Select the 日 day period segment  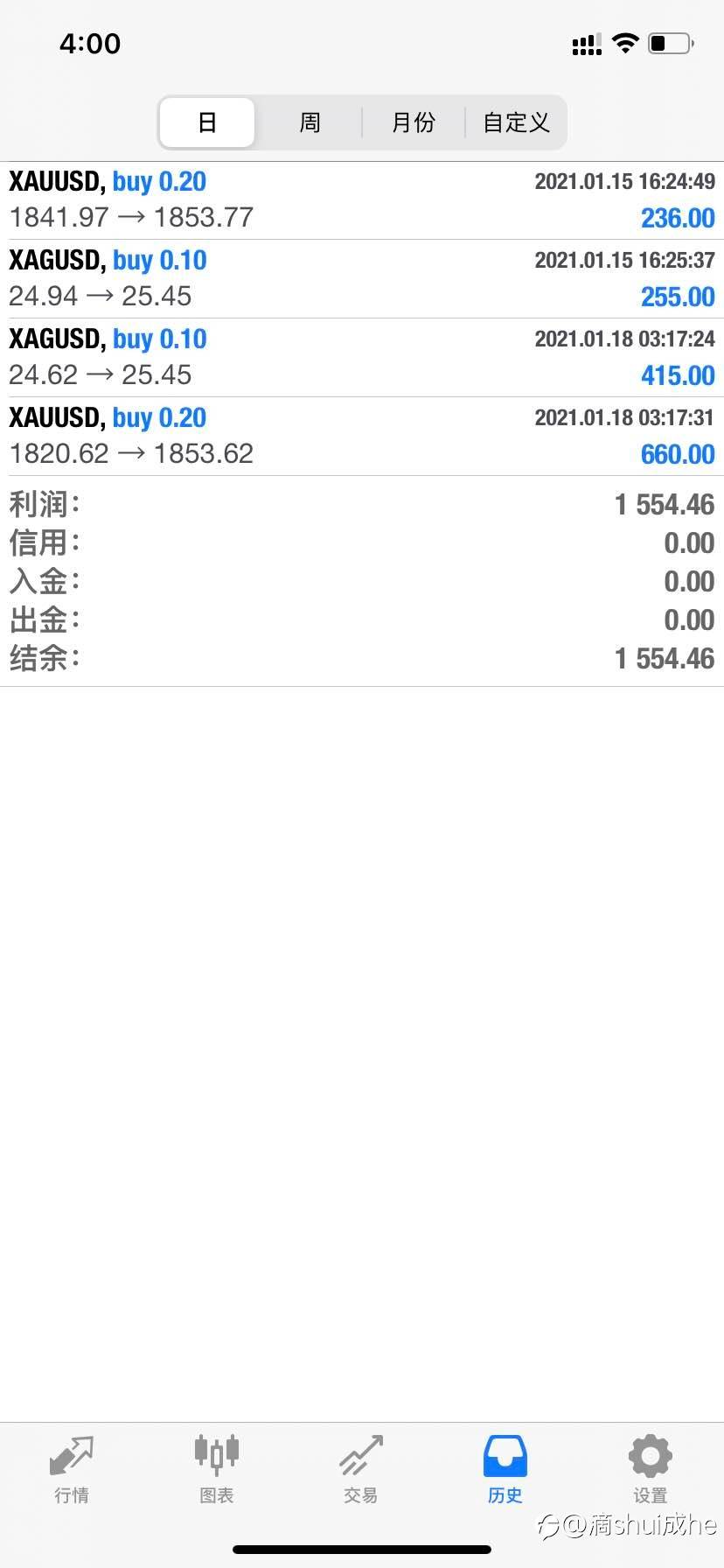207,122
